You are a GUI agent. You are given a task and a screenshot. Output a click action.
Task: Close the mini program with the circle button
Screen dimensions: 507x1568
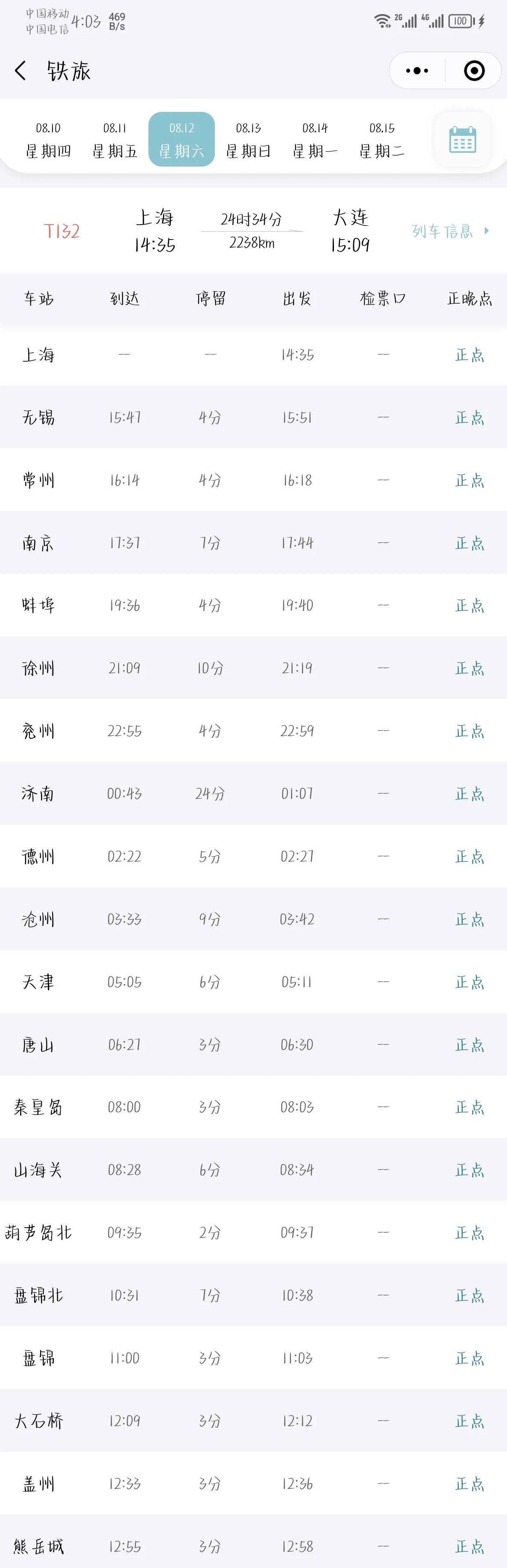tap(474, 70)
